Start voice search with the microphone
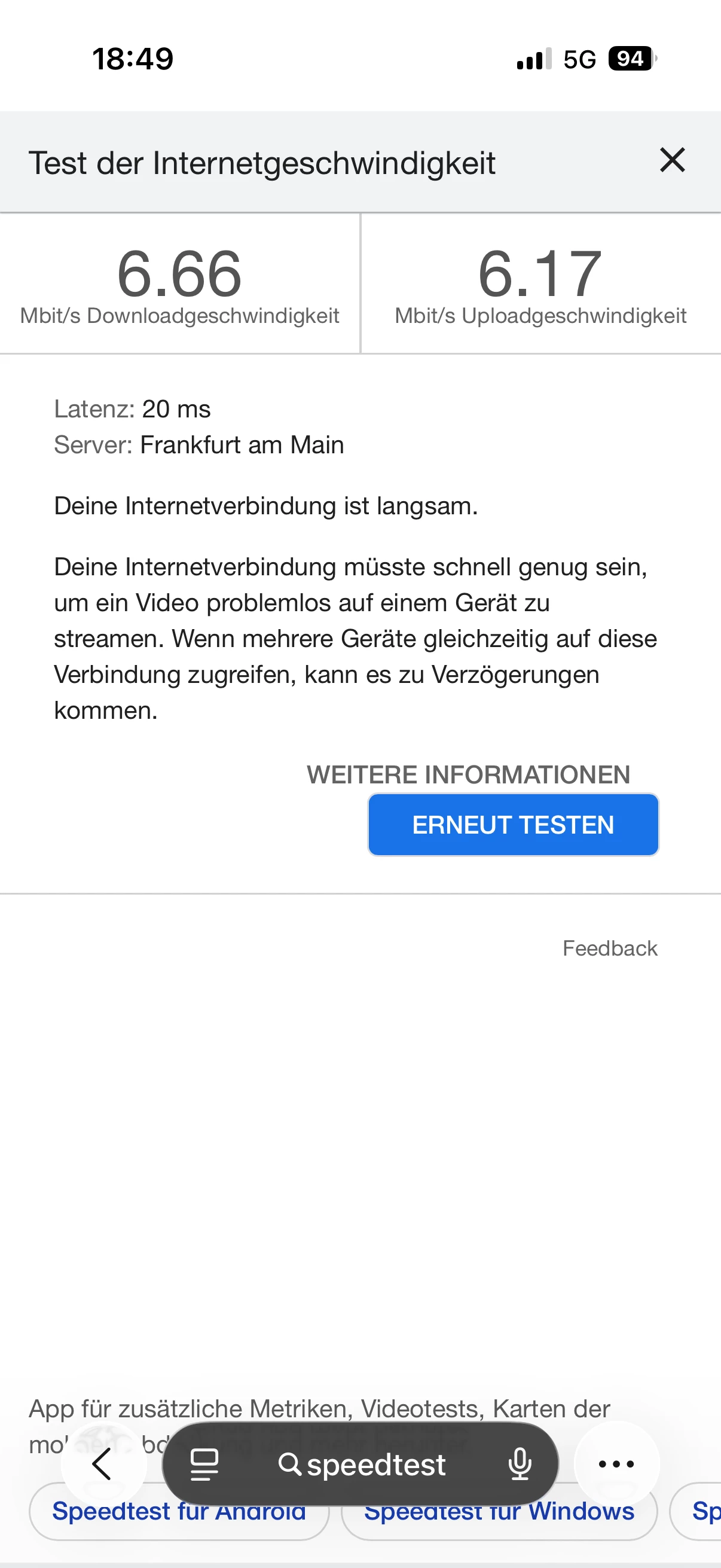Viewport: 721px width, 1568px height. coord(520,1464)
